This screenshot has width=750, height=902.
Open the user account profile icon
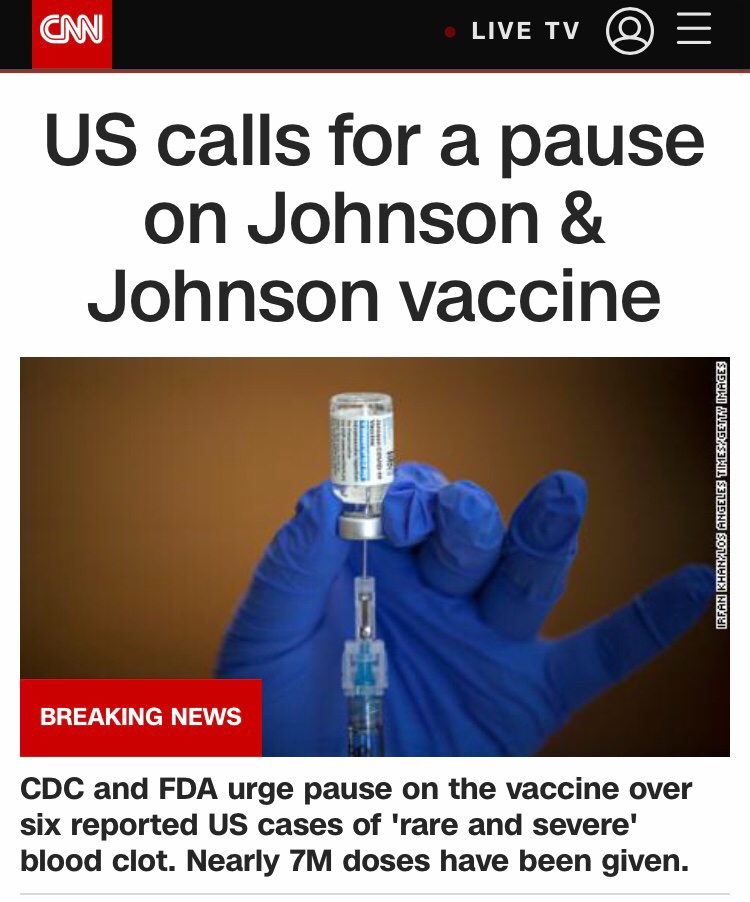click(x=630, y=31)
